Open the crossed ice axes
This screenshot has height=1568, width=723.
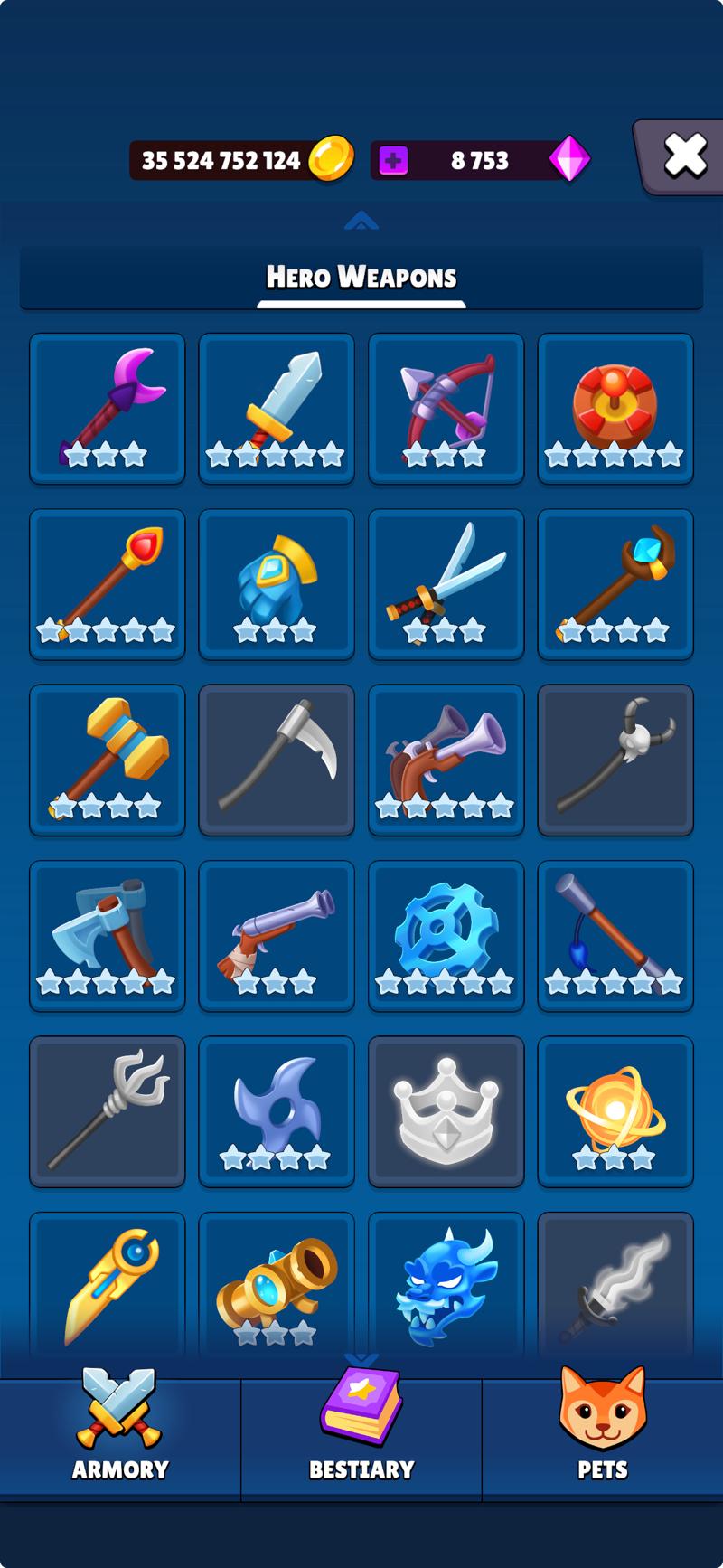click(108, 935)
